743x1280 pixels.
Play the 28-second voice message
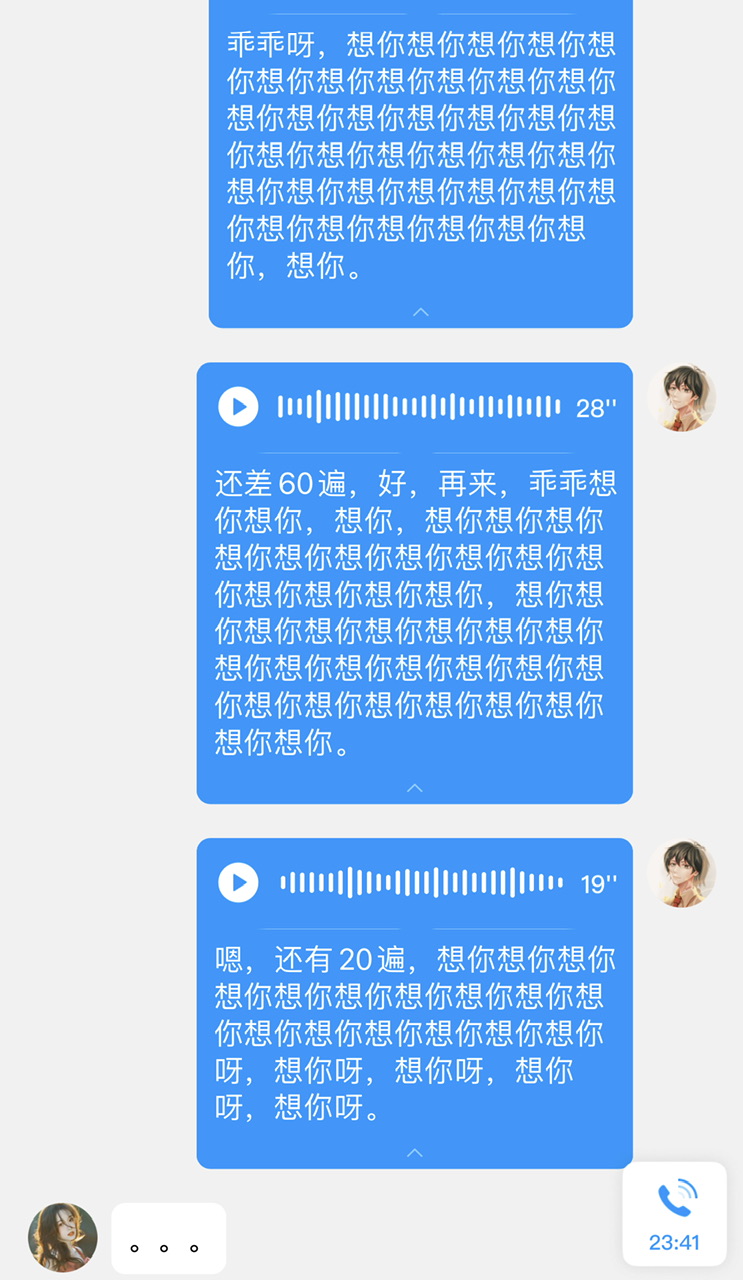pyautogui.click(x=238, y=407)
